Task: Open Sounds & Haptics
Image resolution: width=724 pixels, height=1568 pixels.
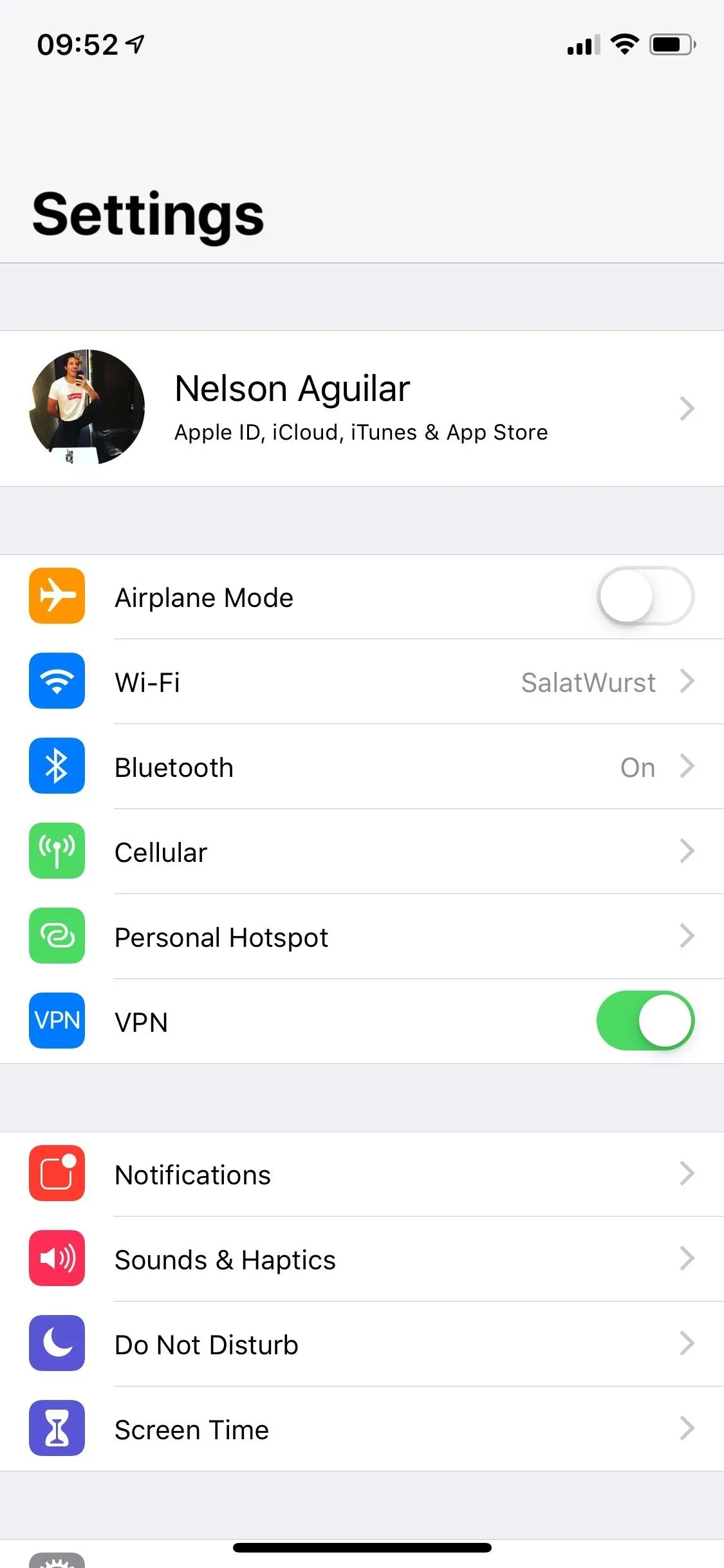Action: [362, 1259]
